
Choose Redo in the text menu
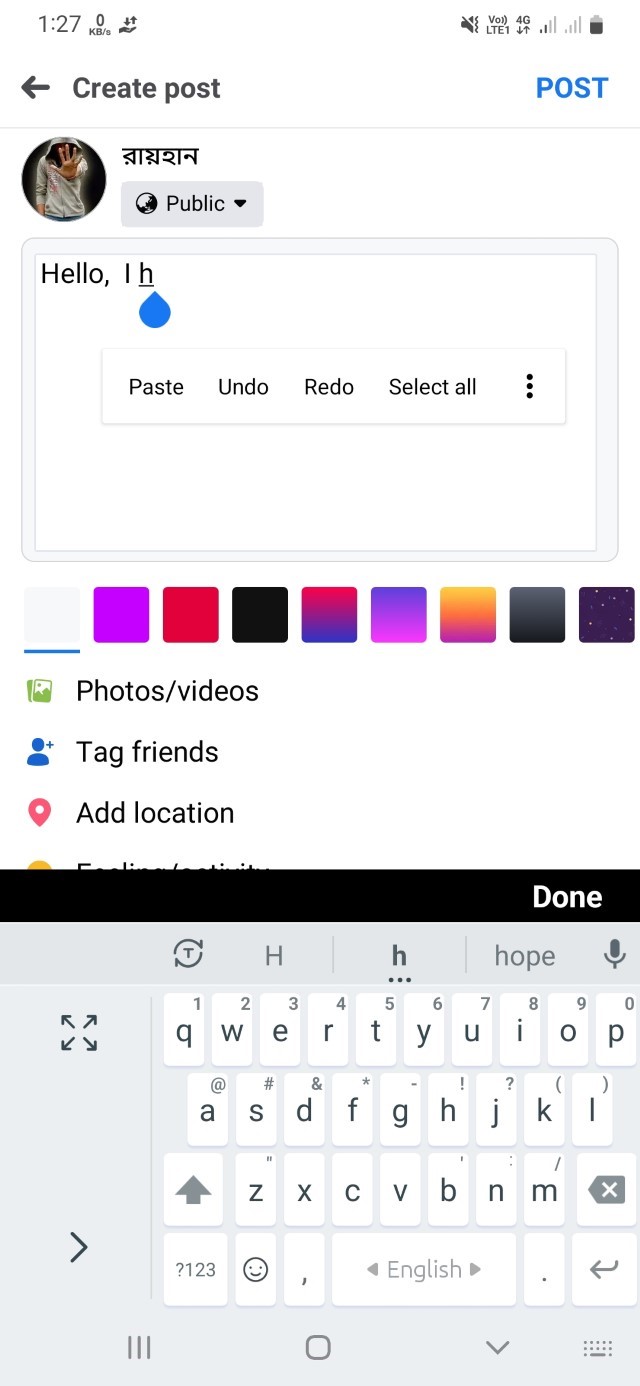(x=329, y=387)
